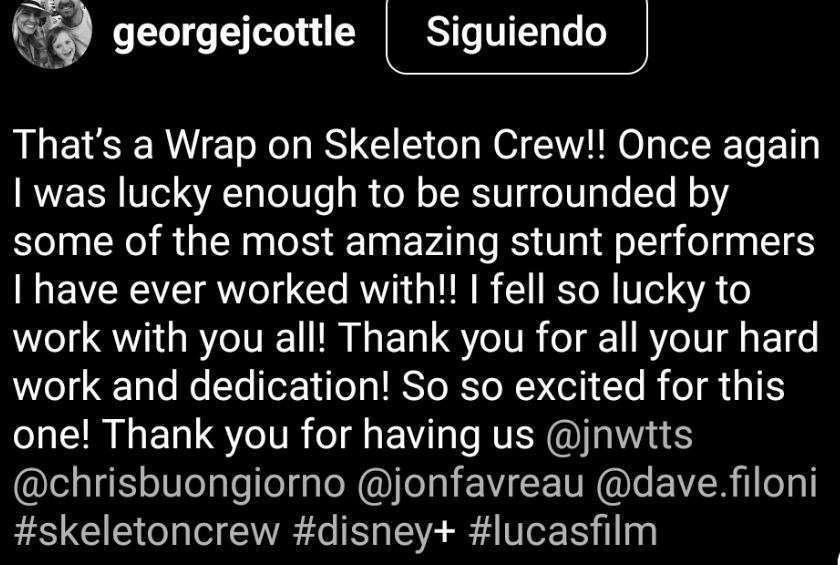840x565 pixels.
Task: Open the @jonfavreau mention
Action: pos(469,484)
